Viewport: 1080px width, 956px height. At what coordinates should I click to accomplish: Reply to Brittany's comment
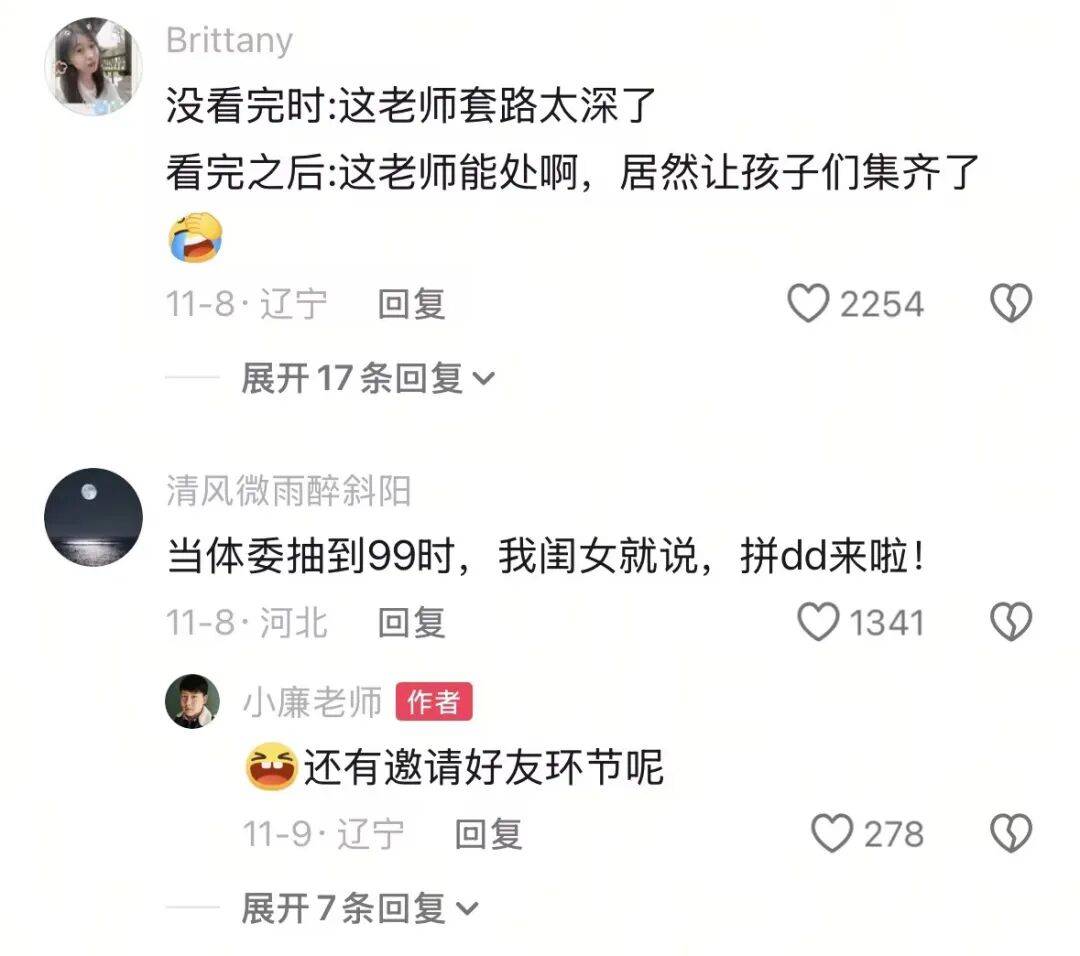pos(411,304)
